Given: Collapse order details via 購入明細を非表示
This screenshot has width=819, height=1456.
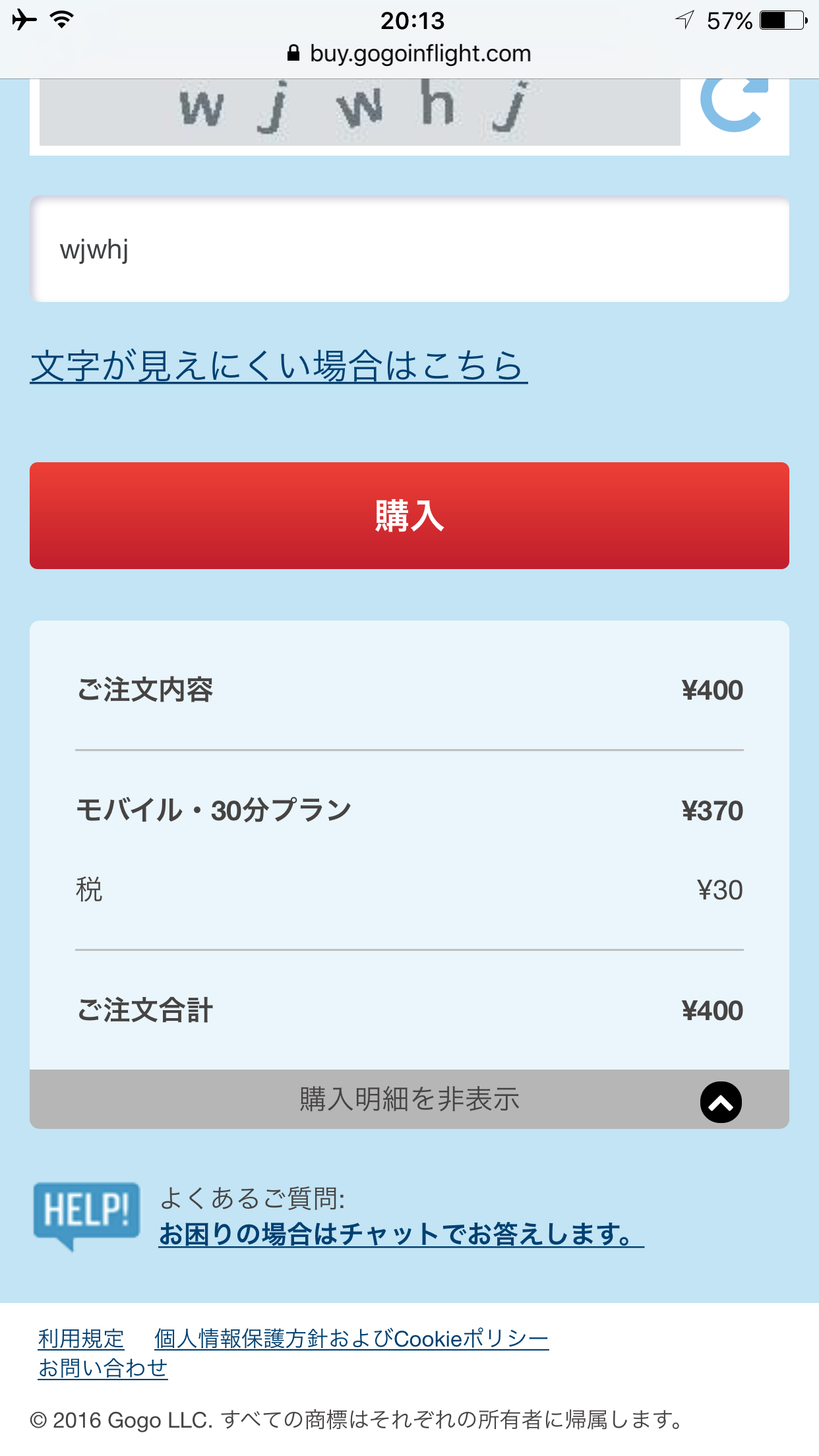Looking at the screenshot, I should (x=409, y=1099).
